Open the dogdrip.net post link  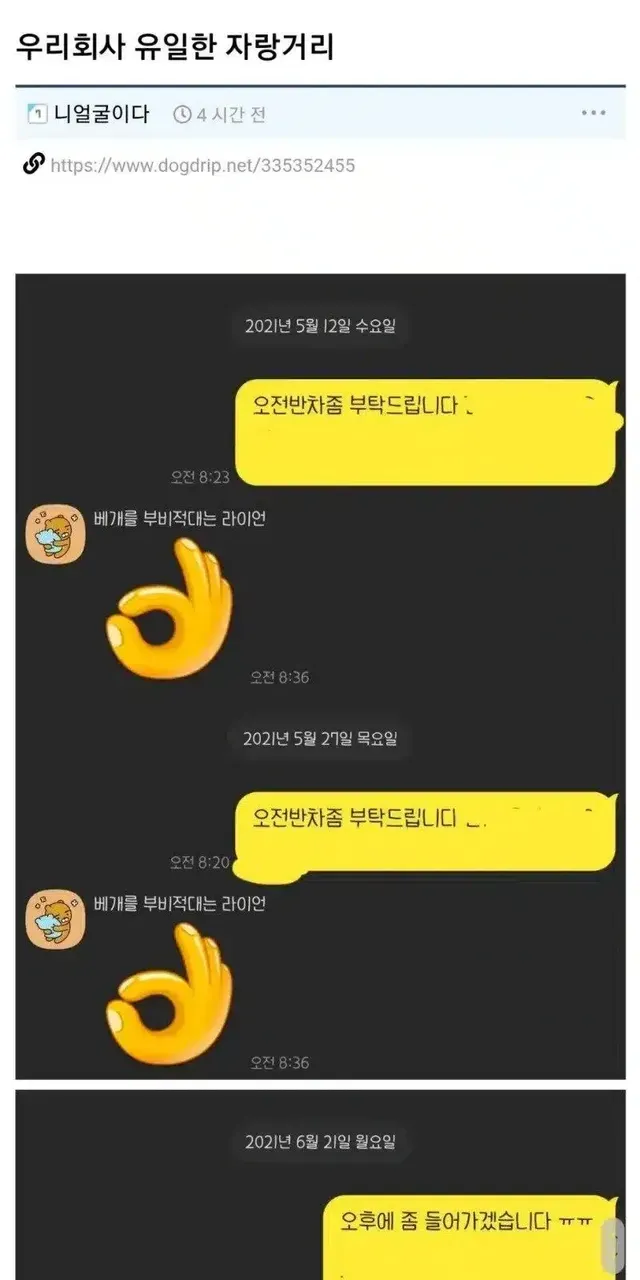(x=202, y=165)
